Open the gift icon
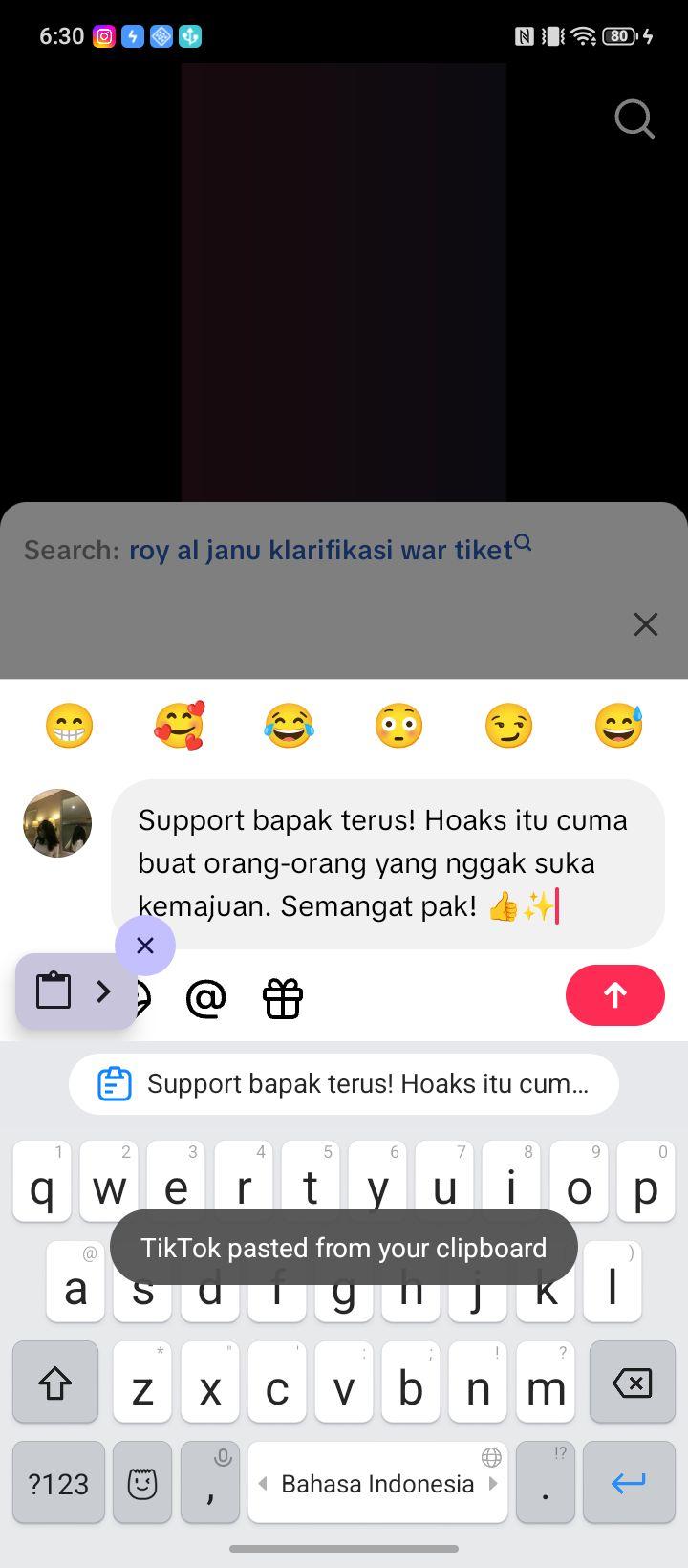This screenshot has height=1568, width=688. [x=283, y=998]
